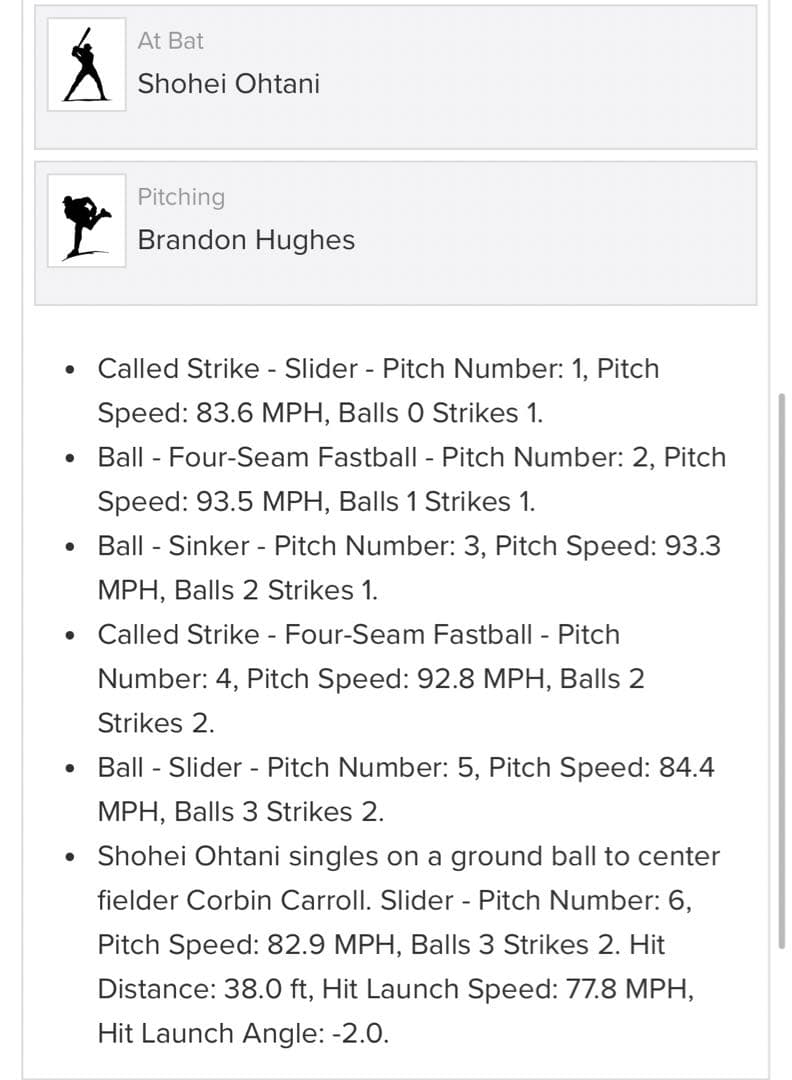Open the At Bat card for Shohei Ohtani
The height and width of the screenshot is (1080, 792).
(395, 76)
